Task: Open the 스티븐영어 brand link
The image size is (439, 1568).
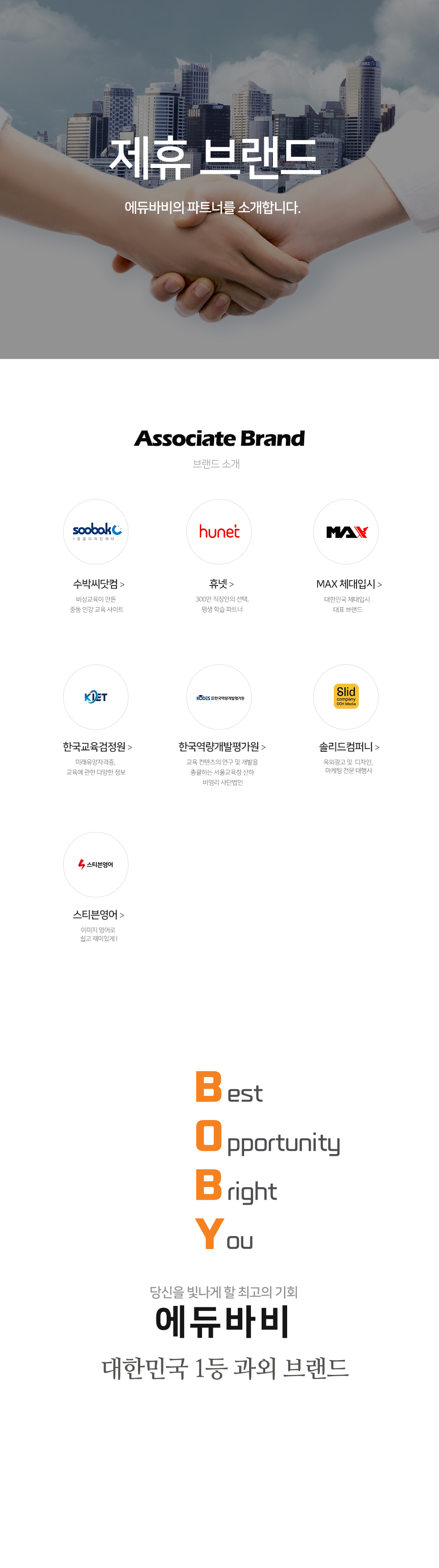Action: [98, 914]
